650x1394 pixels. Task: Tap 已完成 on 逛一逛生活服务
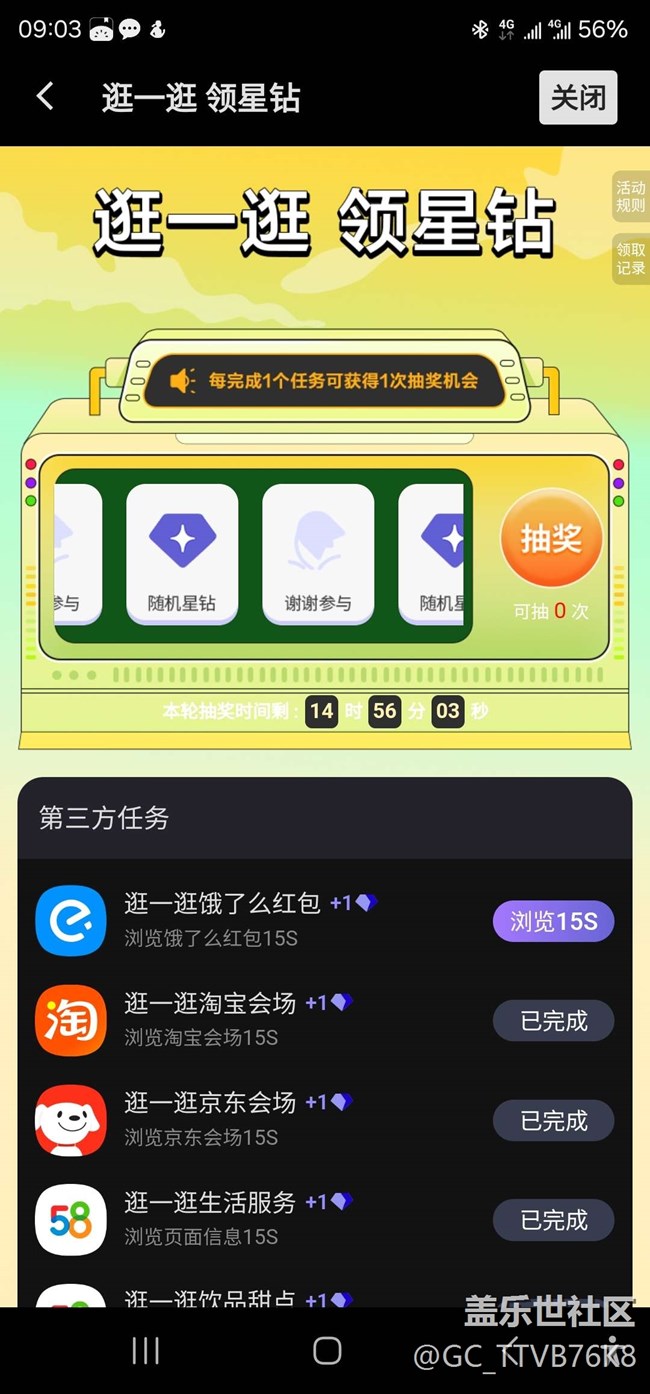point(553,1220)
